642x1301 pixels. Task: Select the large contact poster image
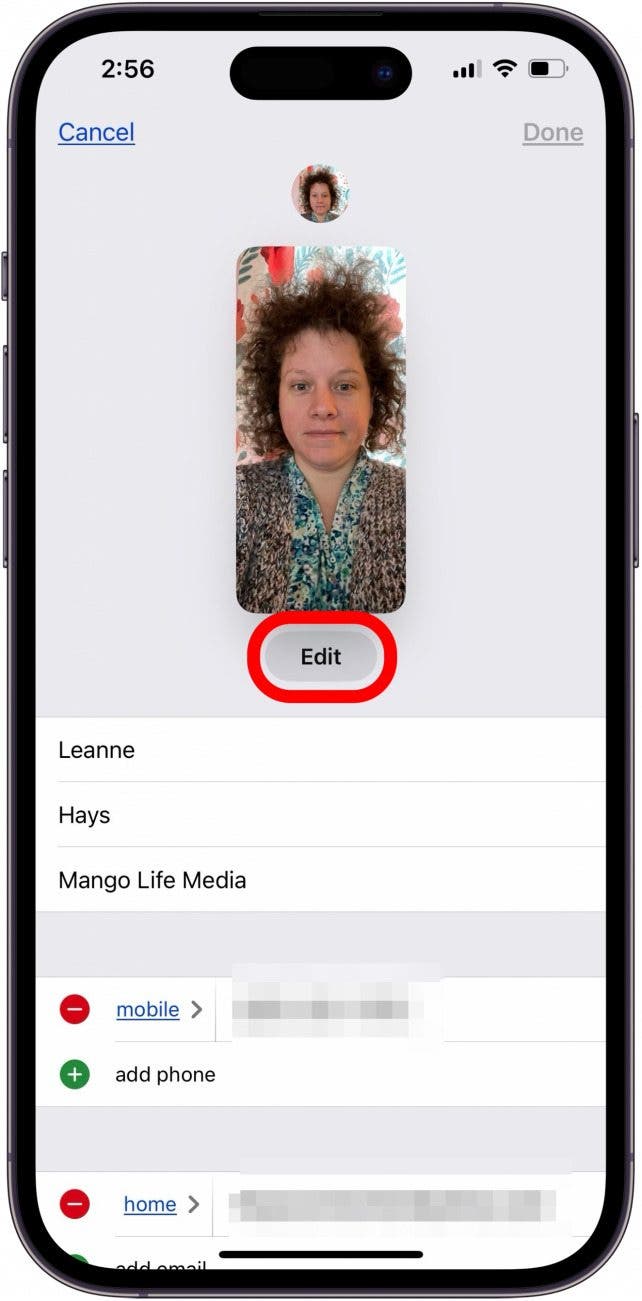(x=321, y=429)
